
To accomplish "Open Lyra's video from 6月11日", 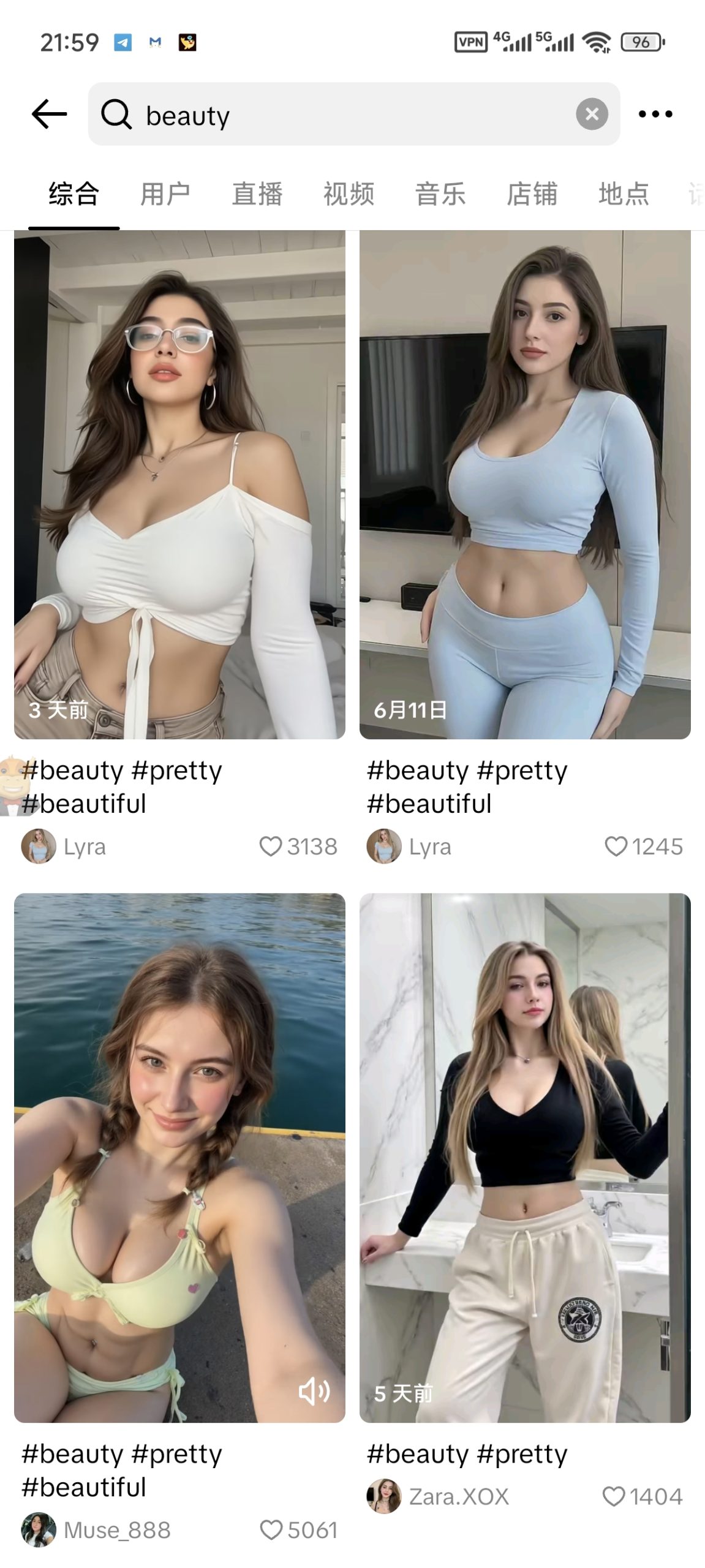I will click(525, 484).
